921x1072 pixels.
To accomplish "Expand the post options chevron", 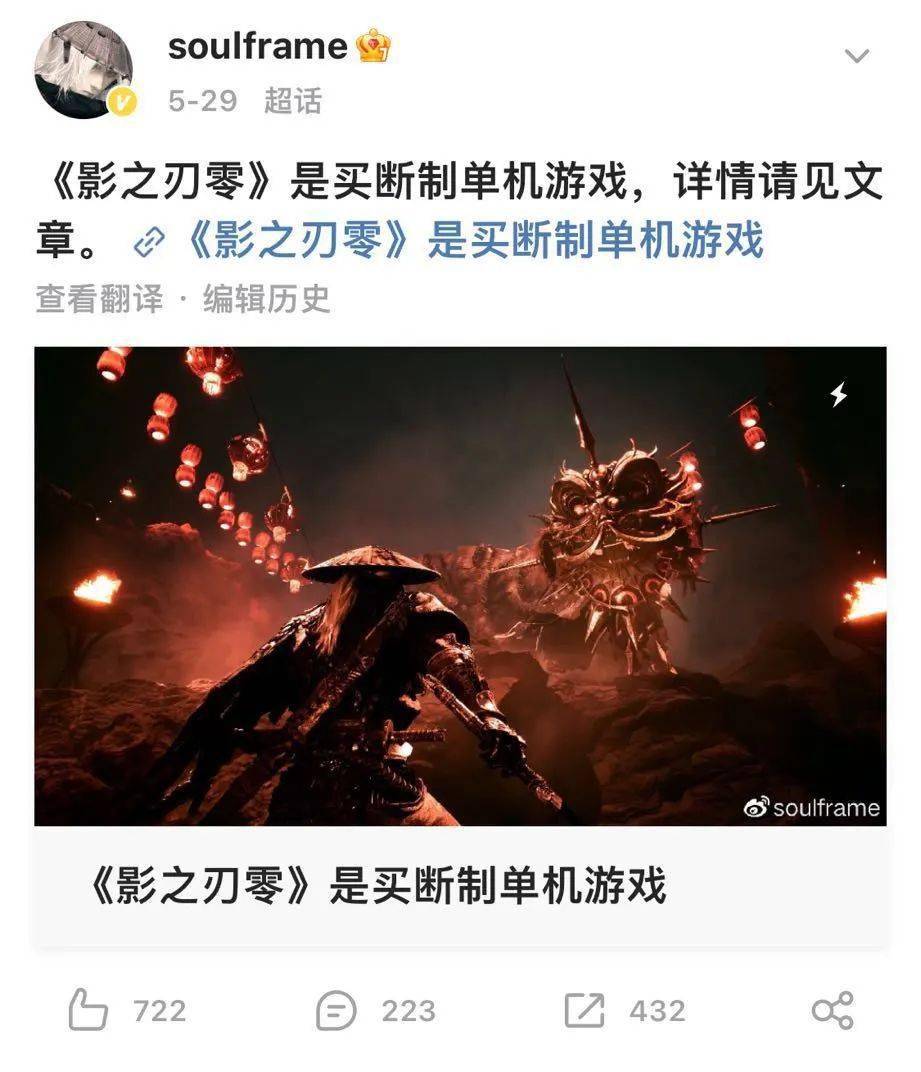I will (x=857, y=56).
